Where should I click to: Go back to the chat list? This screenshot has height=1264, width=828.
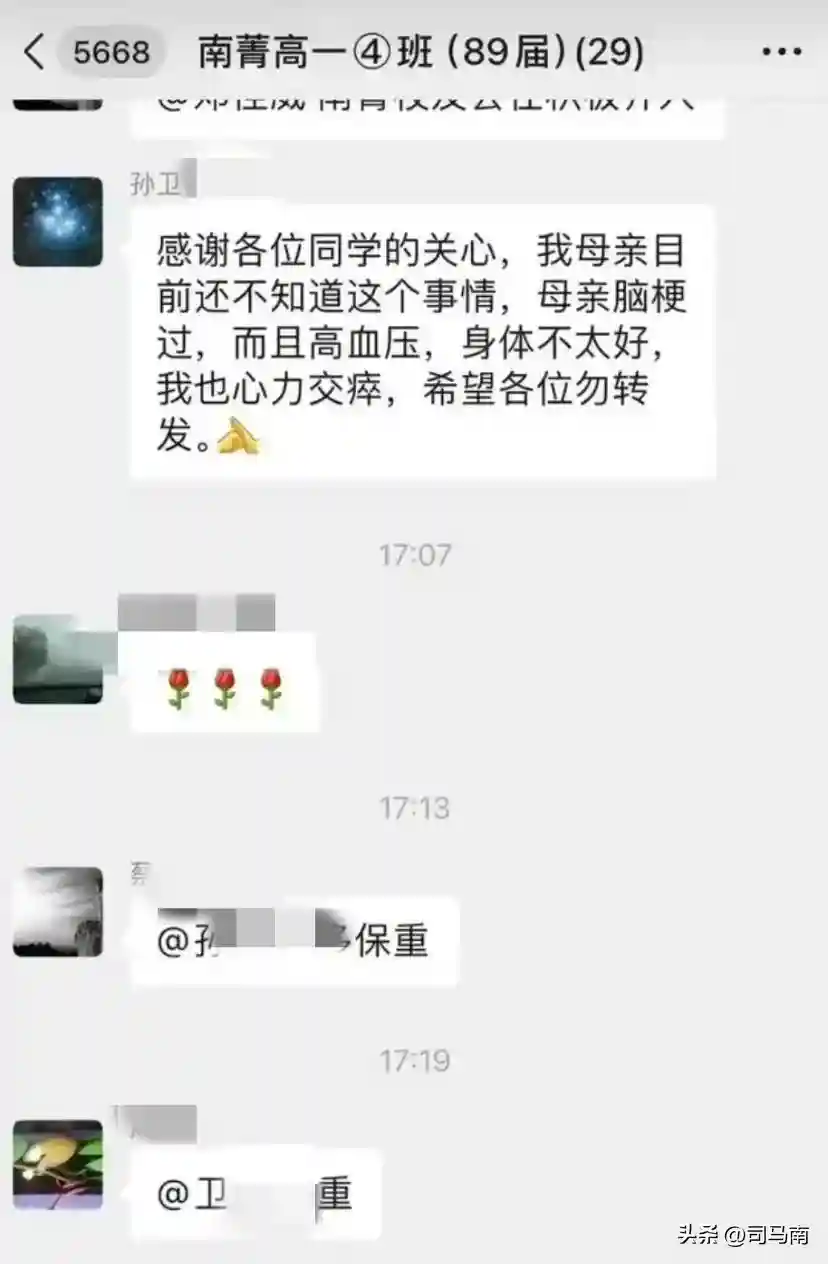[35, 52]
